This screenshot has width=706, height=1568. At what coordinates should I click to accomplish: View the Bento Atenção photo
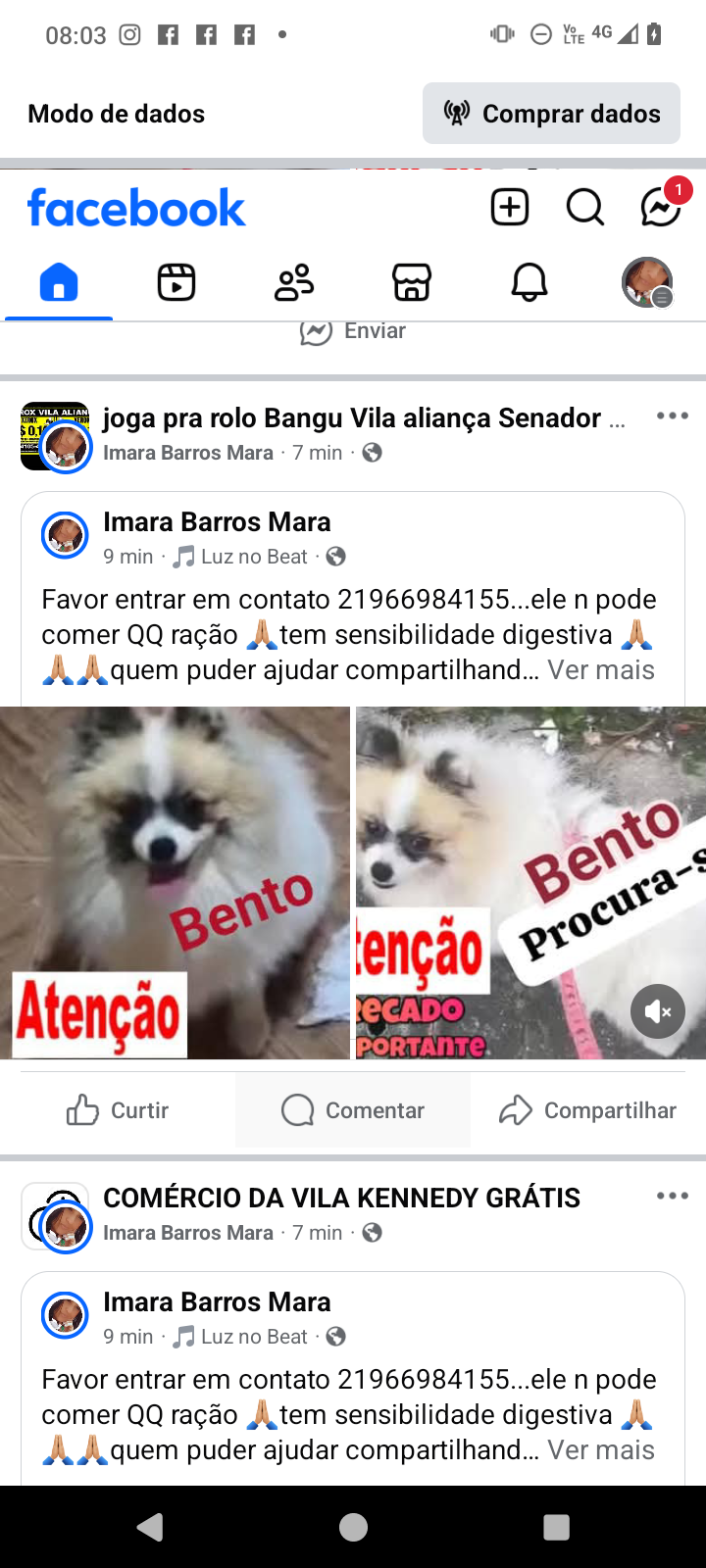[175, 882]
